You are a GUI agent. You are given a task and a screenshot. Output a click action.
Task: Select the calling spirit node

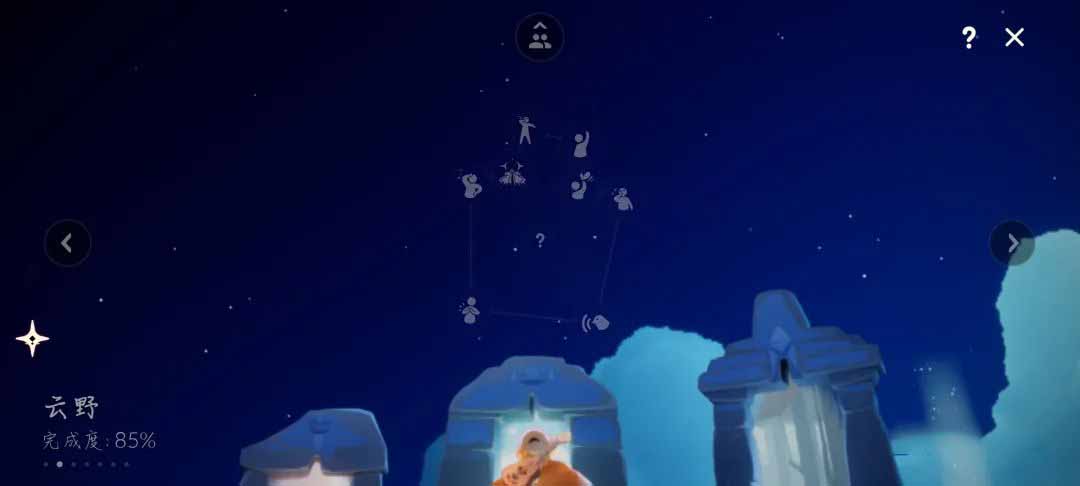click(x=596, y=322)
